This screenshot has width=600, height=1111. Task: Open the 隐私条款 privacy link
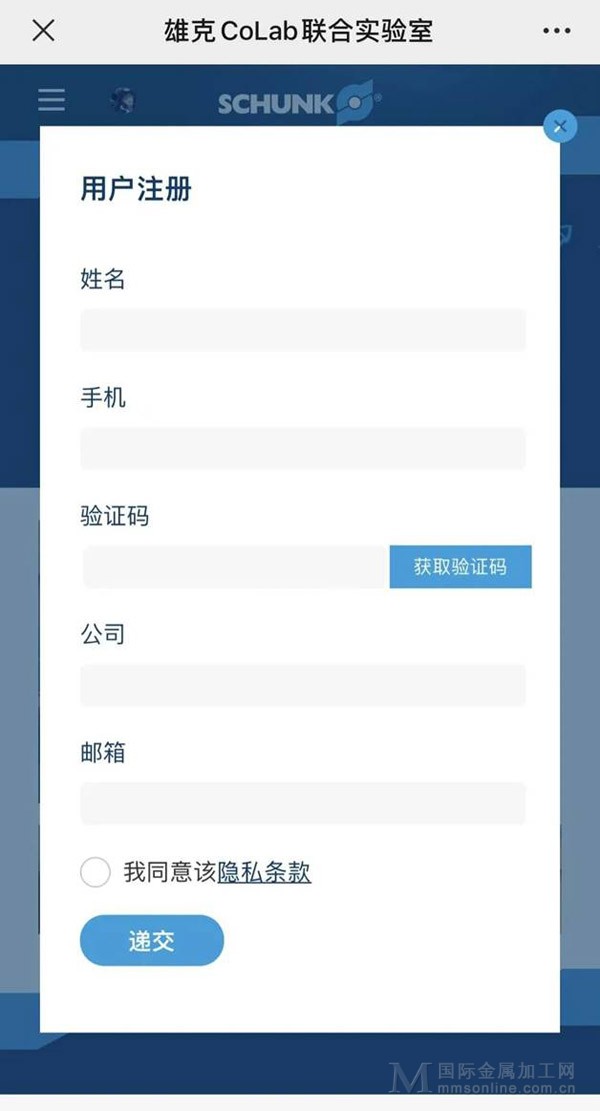[264, 872]
